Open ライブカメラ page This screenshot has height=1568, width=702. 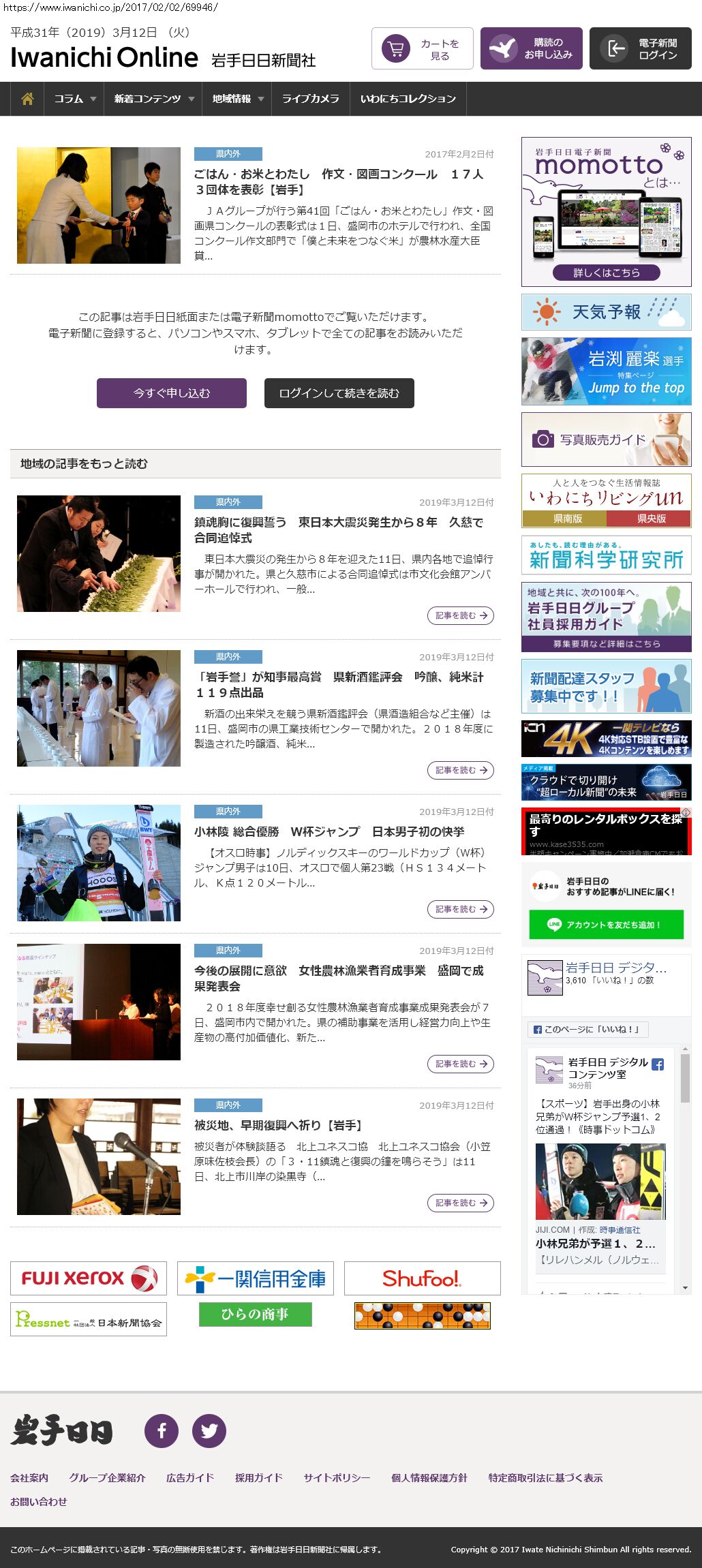[x=310, y=99]
